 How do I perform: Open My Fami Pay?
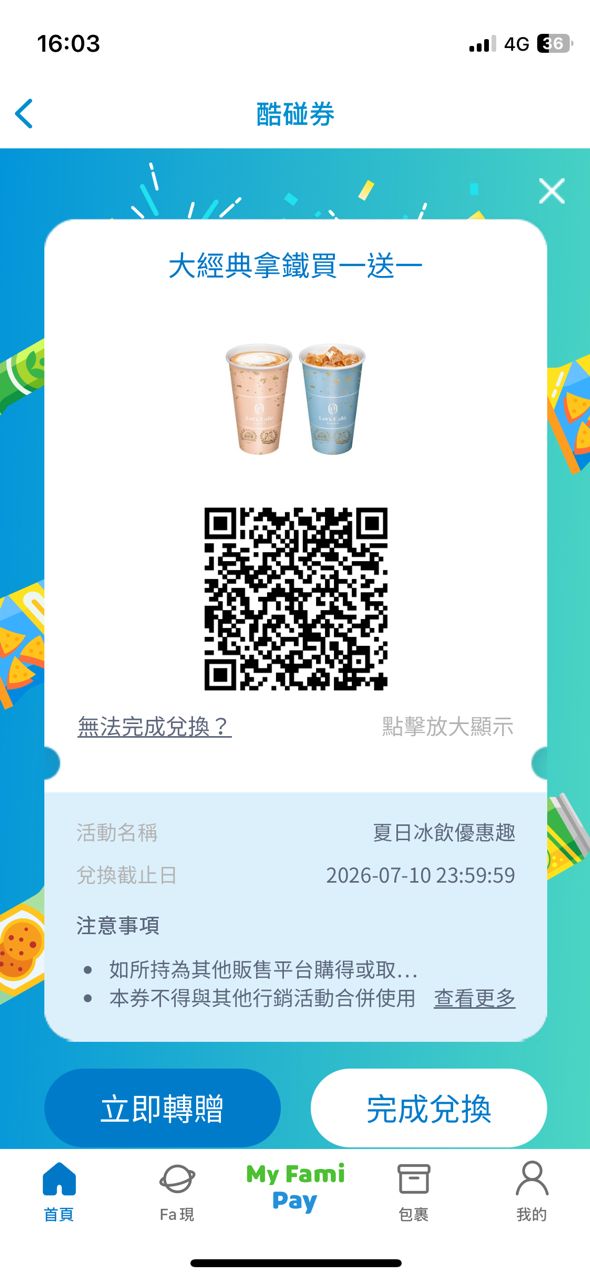pyautogui.click(x=295, y=1188)
